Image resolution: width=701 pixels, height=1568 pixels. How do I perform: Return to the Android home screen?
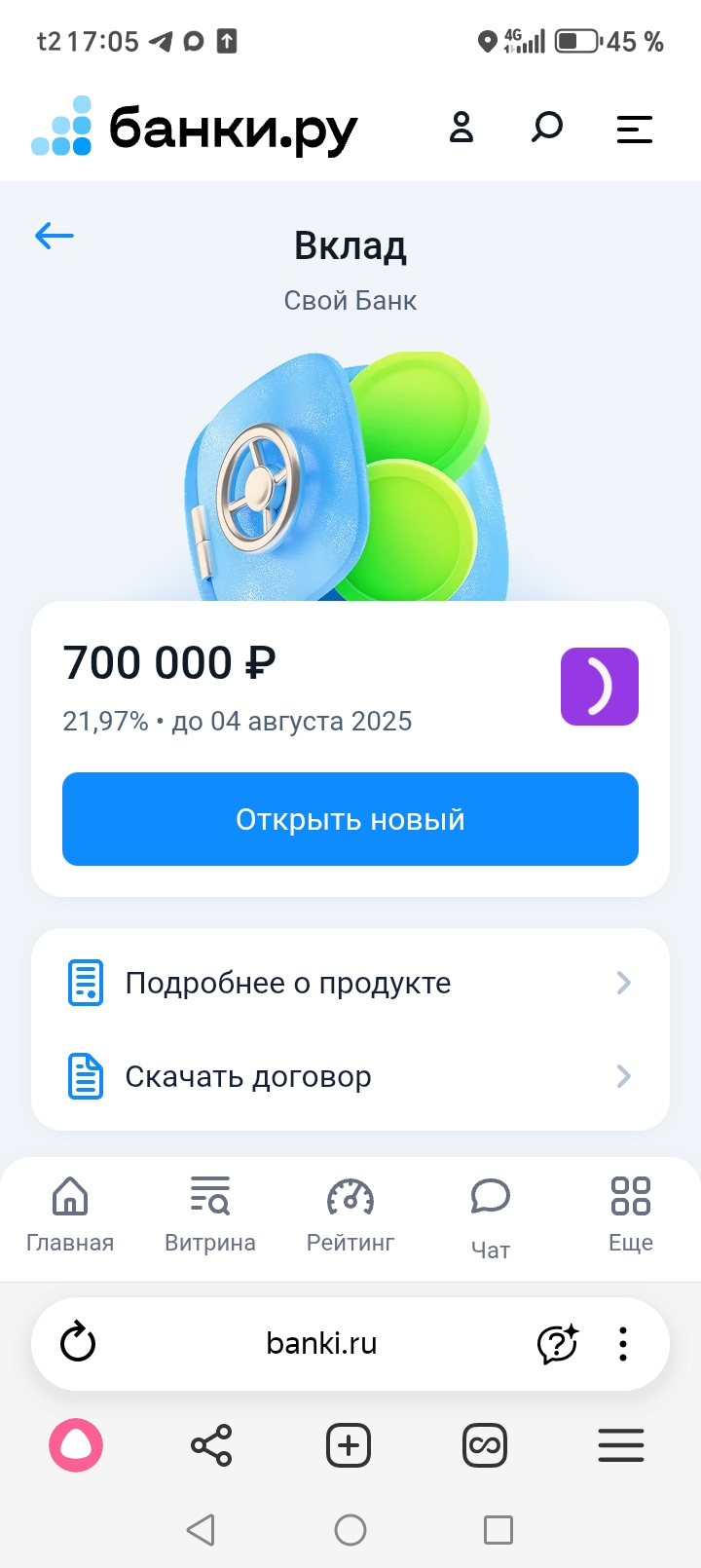click(350, 1530)
